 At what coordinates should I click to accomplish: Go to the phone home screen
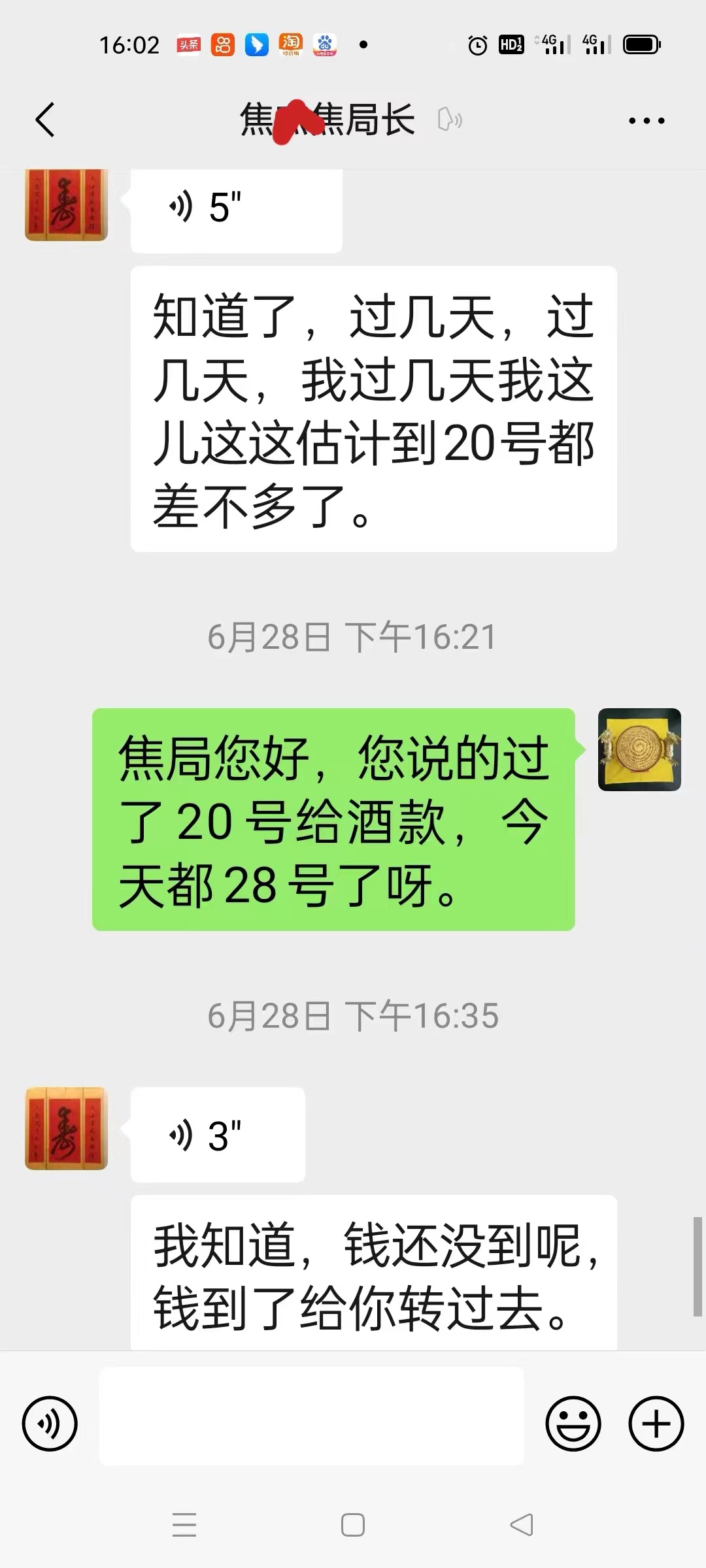click(353, 1525)
